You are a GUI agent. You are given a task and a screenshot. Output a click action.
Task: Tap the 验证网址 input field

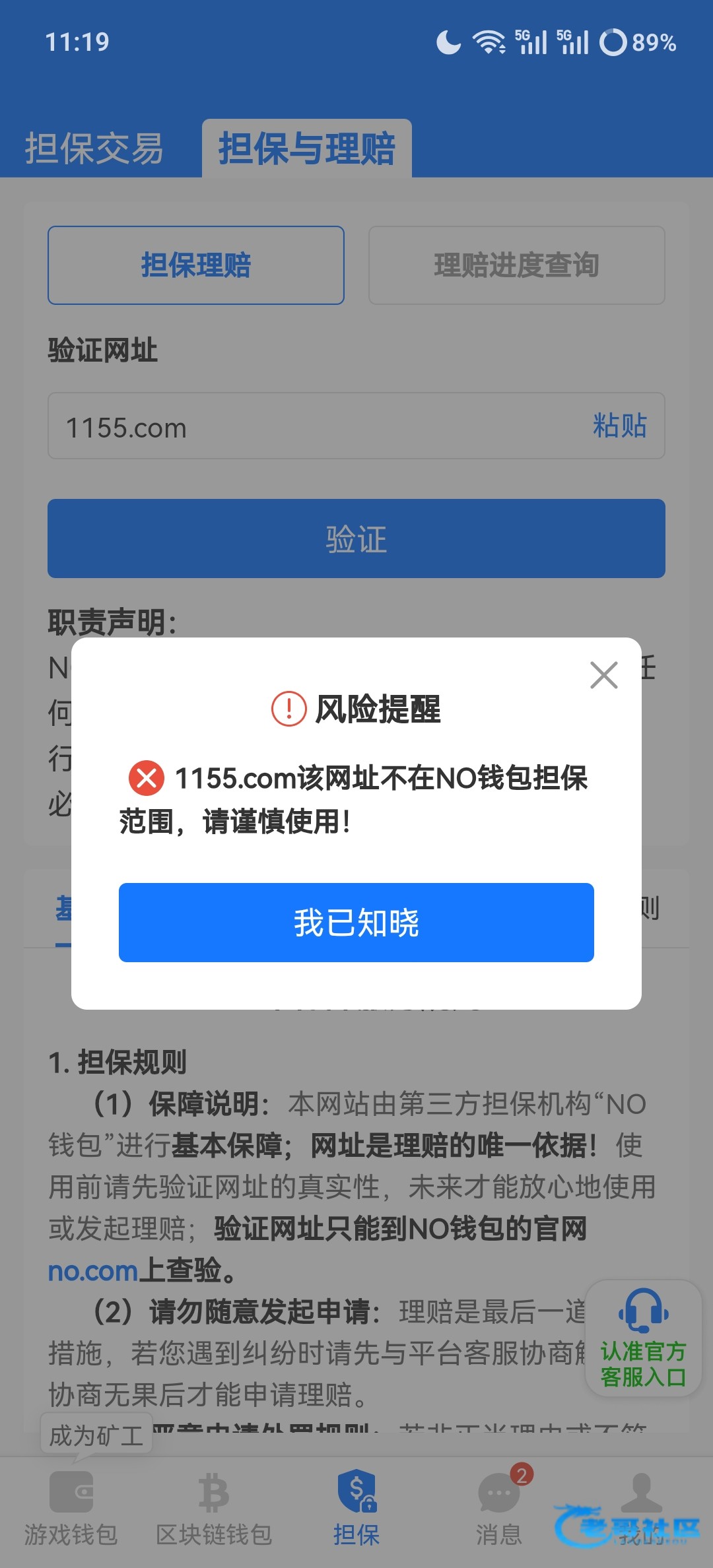click(317, 426)
